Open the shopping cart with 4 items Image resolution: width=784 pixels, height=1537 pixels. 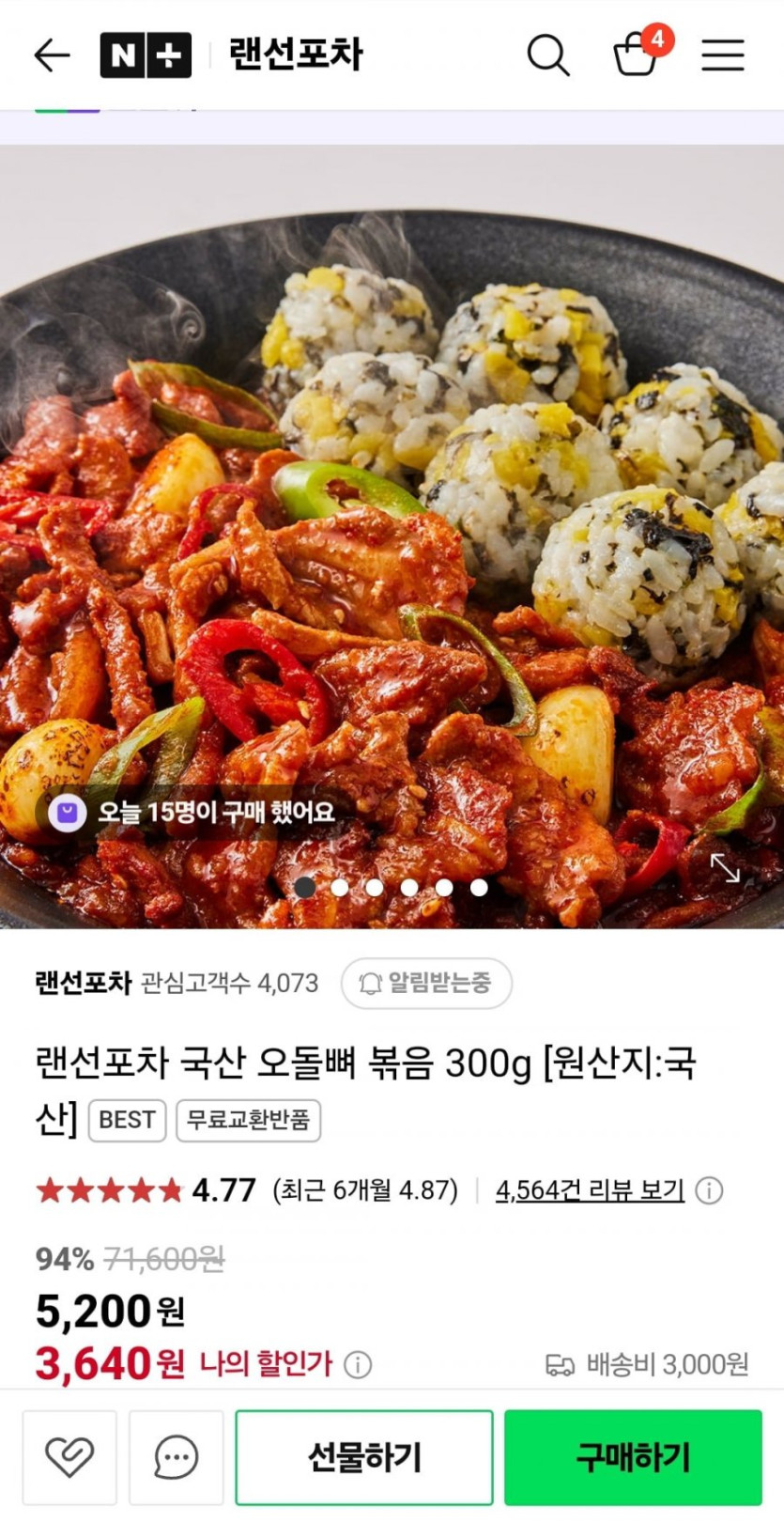(636, 55)
